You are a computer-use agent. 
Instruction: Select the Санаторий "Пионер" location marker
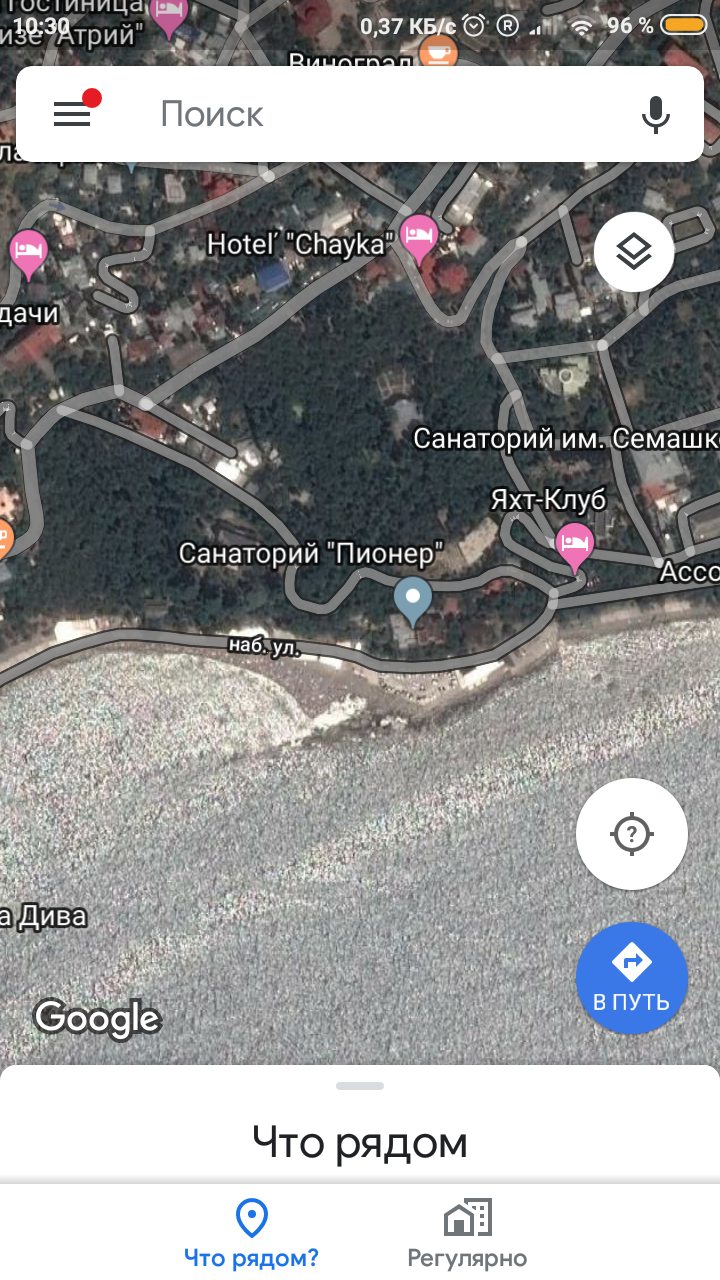click(x=412, y=598)
